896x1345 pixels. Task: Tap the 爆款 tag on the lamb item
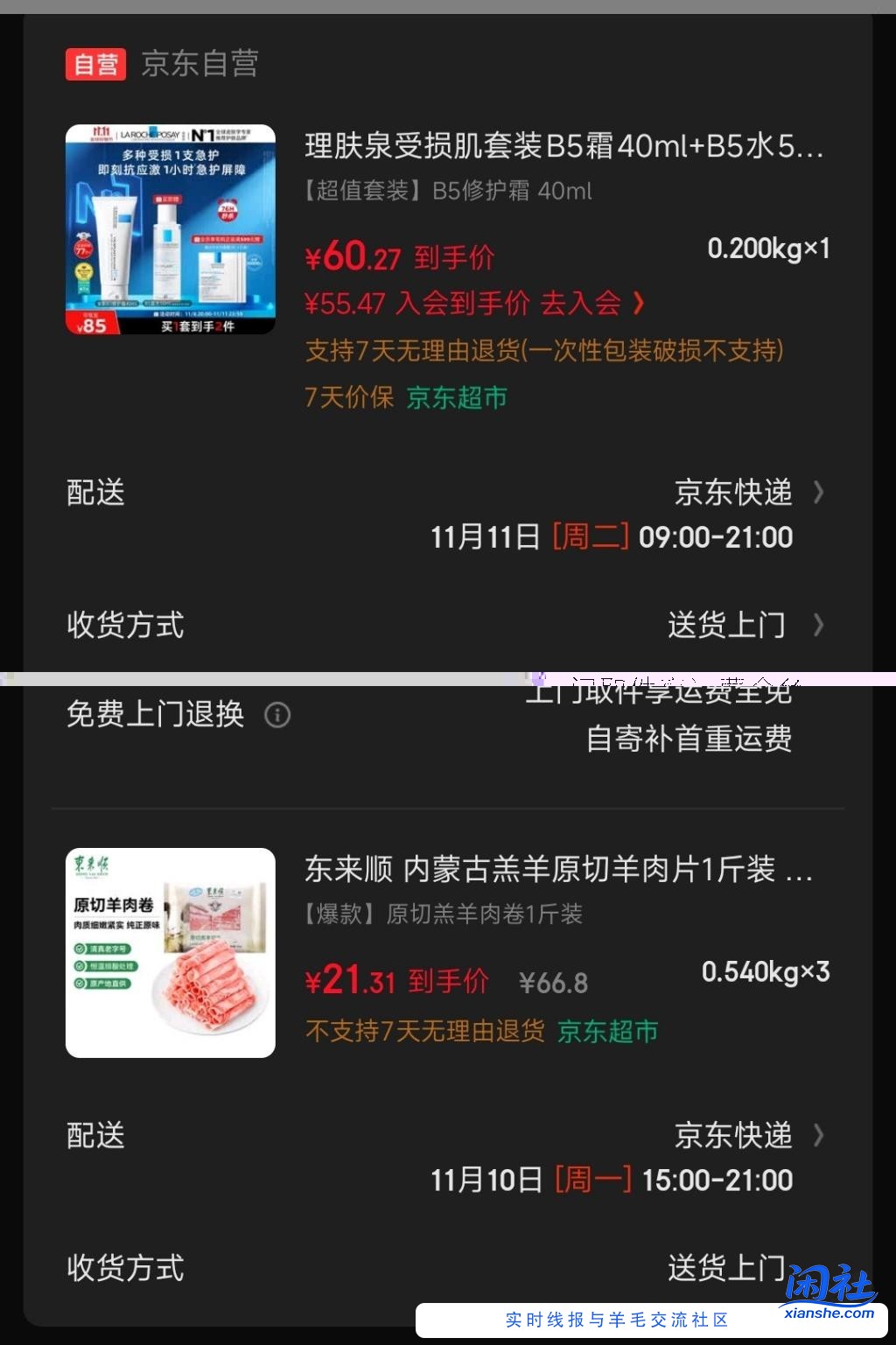(x=340, y=915)
